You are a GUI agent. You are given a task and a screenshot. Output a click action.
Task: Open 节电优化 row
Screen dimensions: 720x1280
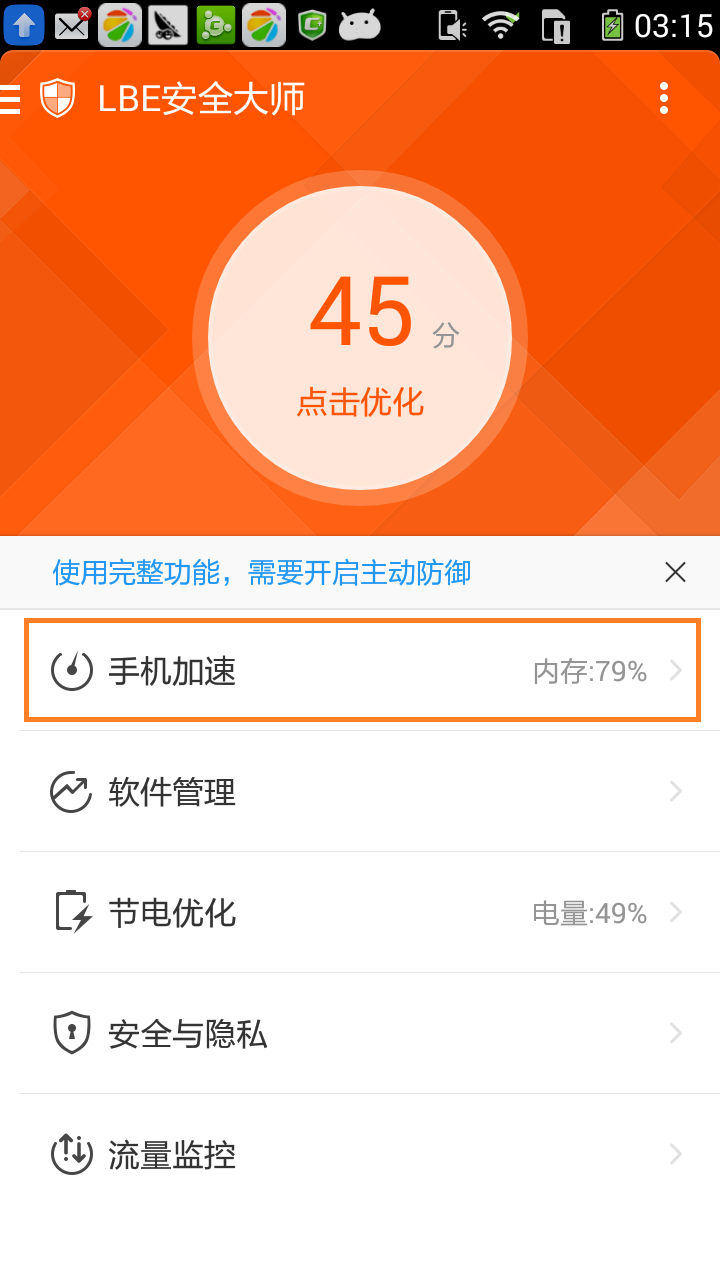362,913
